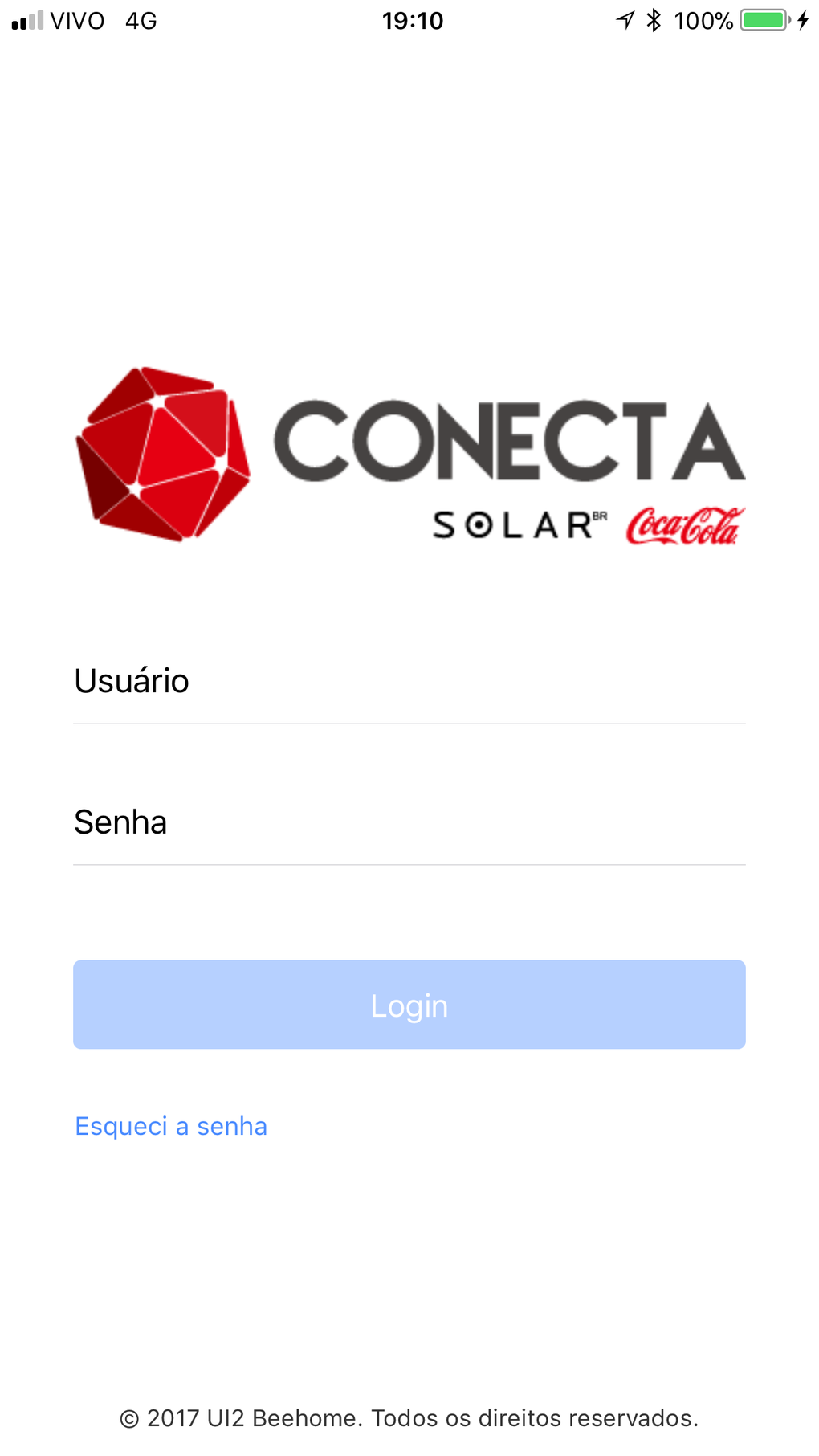Tap the Usuário input field

pyautogui.click(x=409, y=681)
